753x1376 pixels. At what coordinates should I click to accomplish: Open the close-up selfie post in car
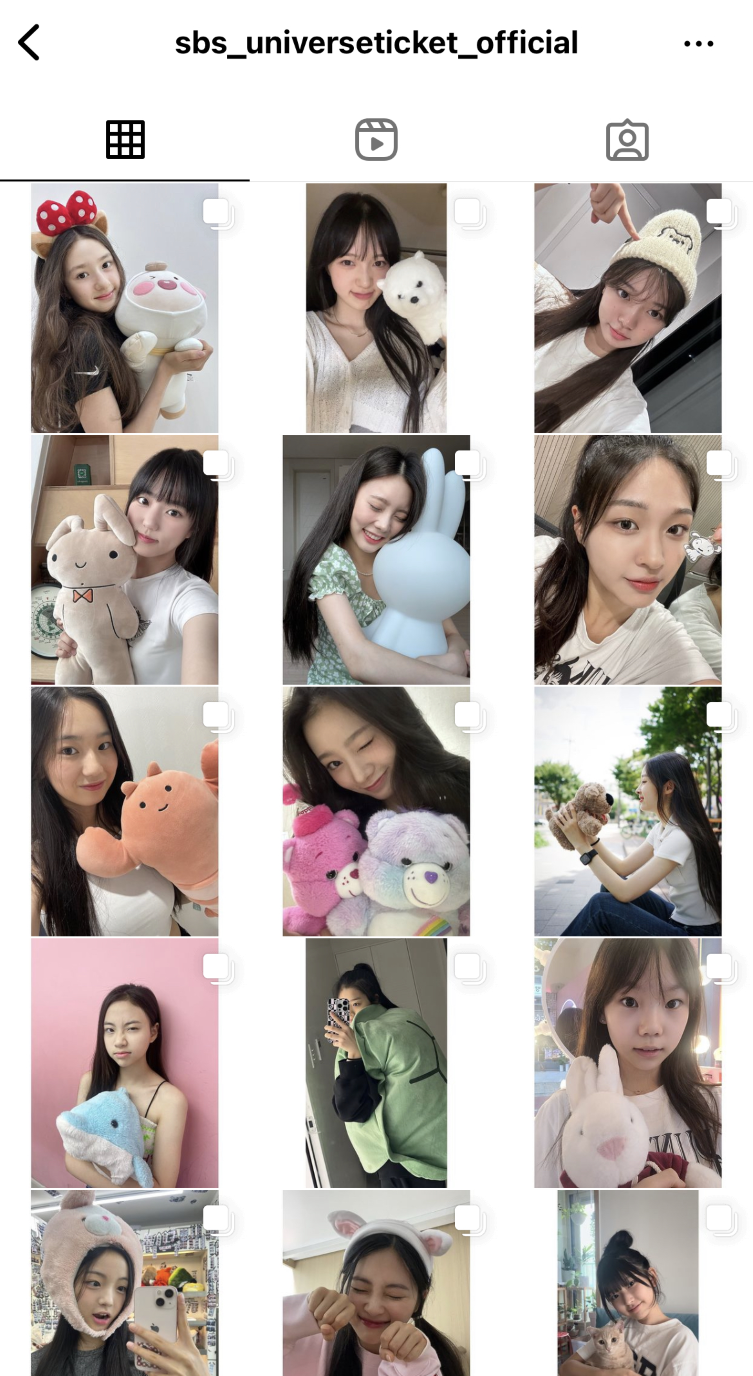pos(627,559)
